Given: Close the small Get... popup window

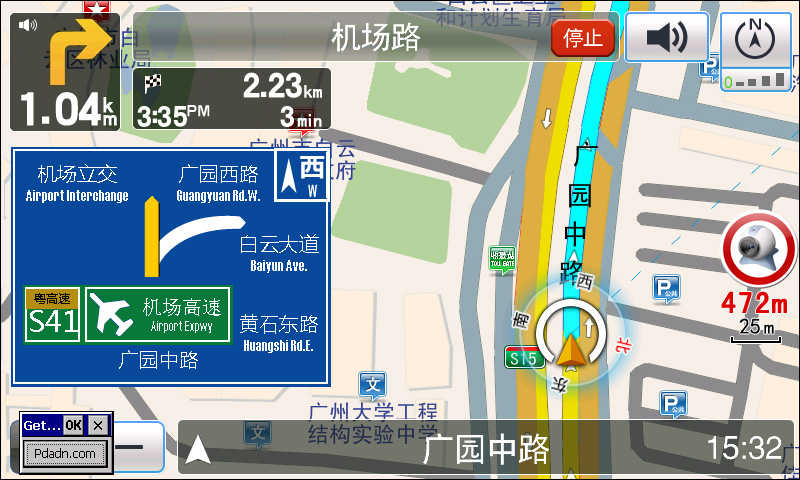Looking at the screenshot, I should pos(97,425).
